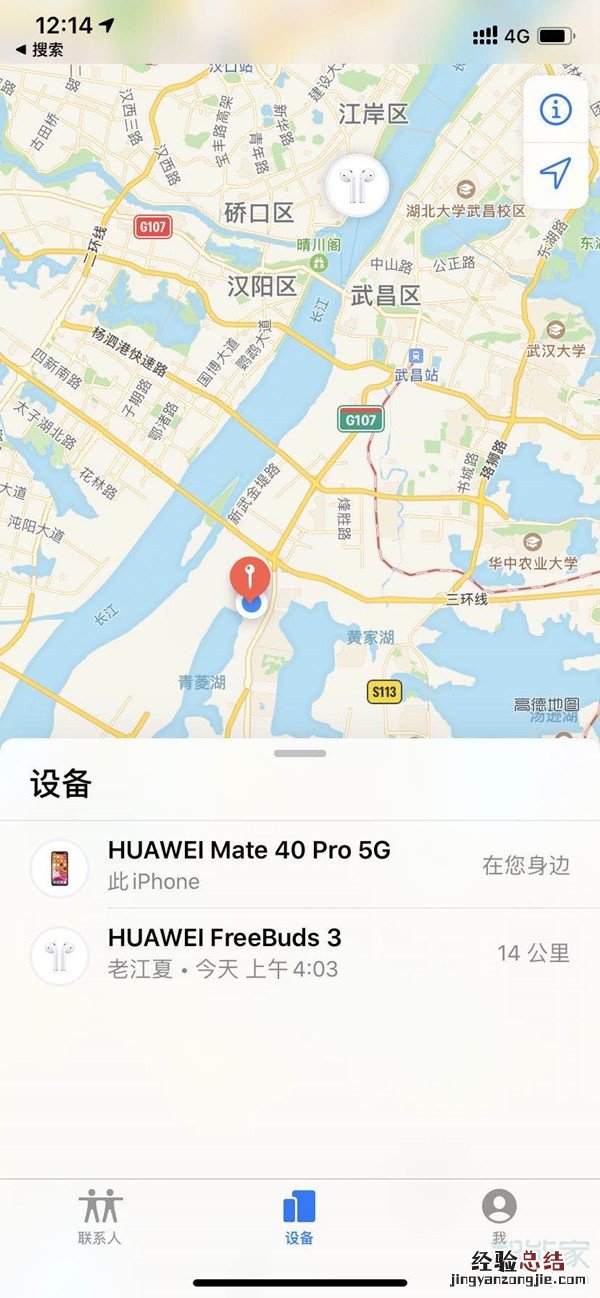
Task: Return to 搜索 via back link
Action: point(40,49)
